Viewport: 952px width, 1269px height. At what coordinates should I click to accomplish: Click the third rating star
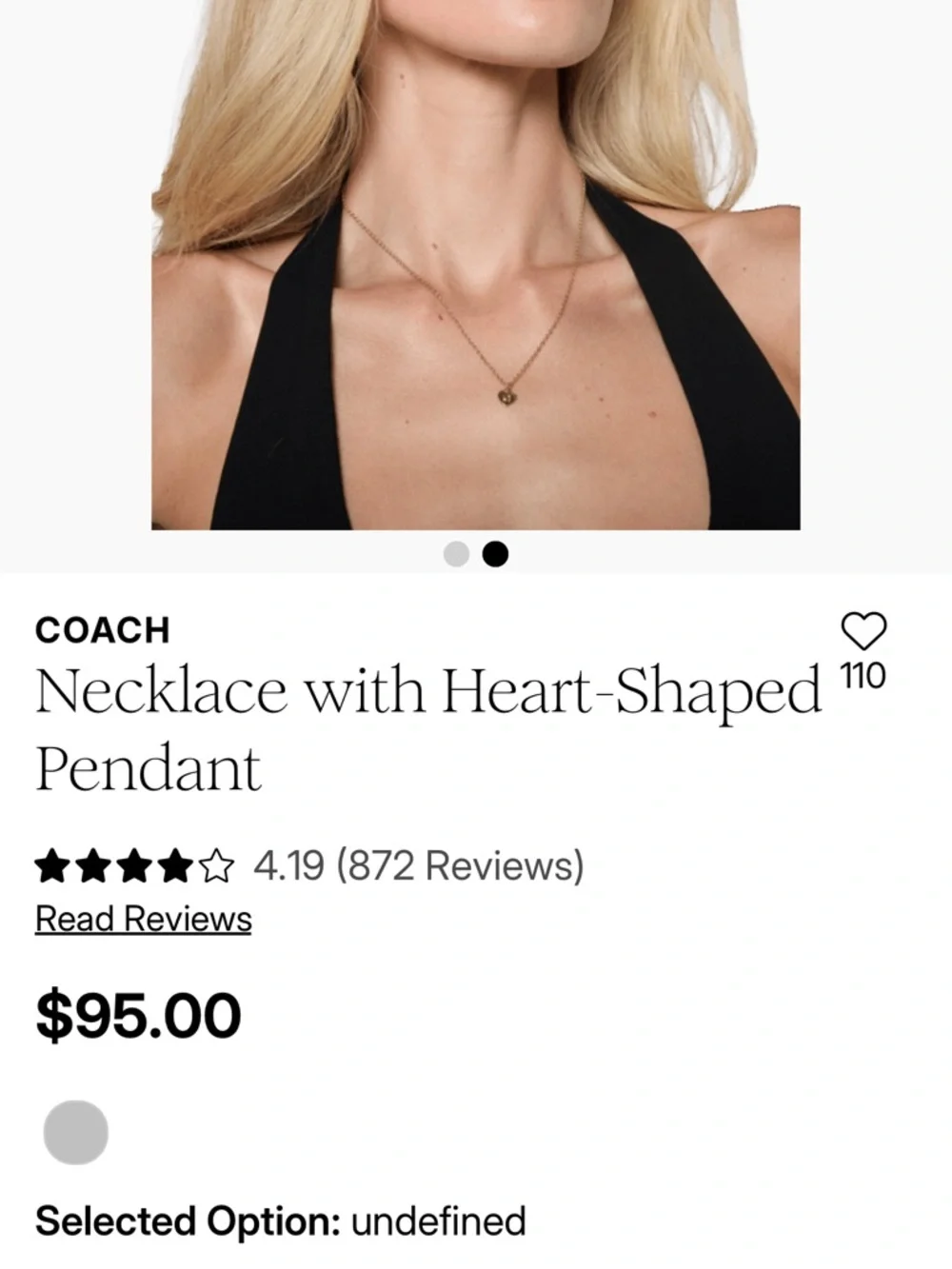click(136, 864)
